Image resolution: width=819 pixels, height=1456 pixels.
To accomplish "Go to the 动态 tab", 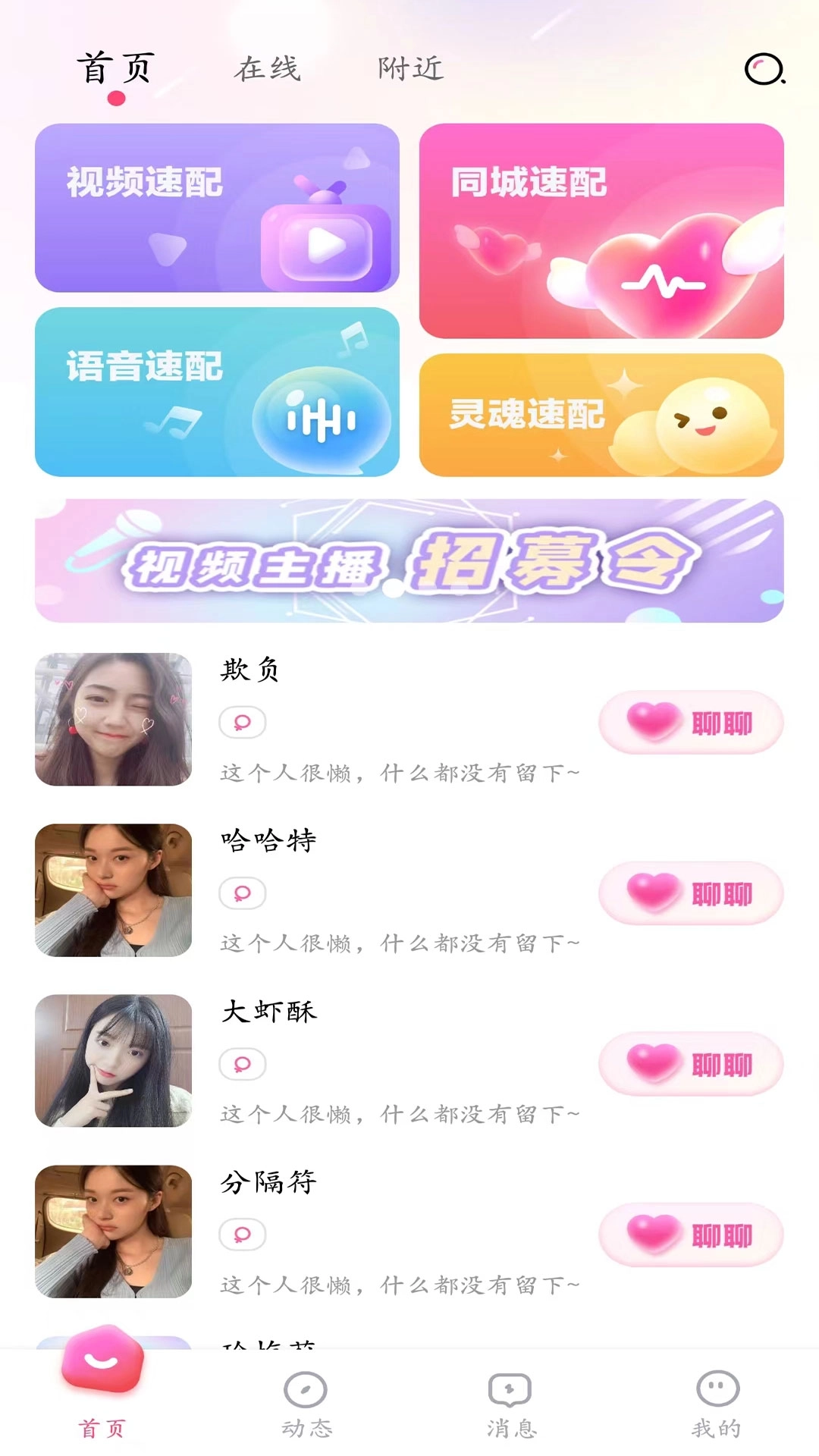I will coord(306,1405).
